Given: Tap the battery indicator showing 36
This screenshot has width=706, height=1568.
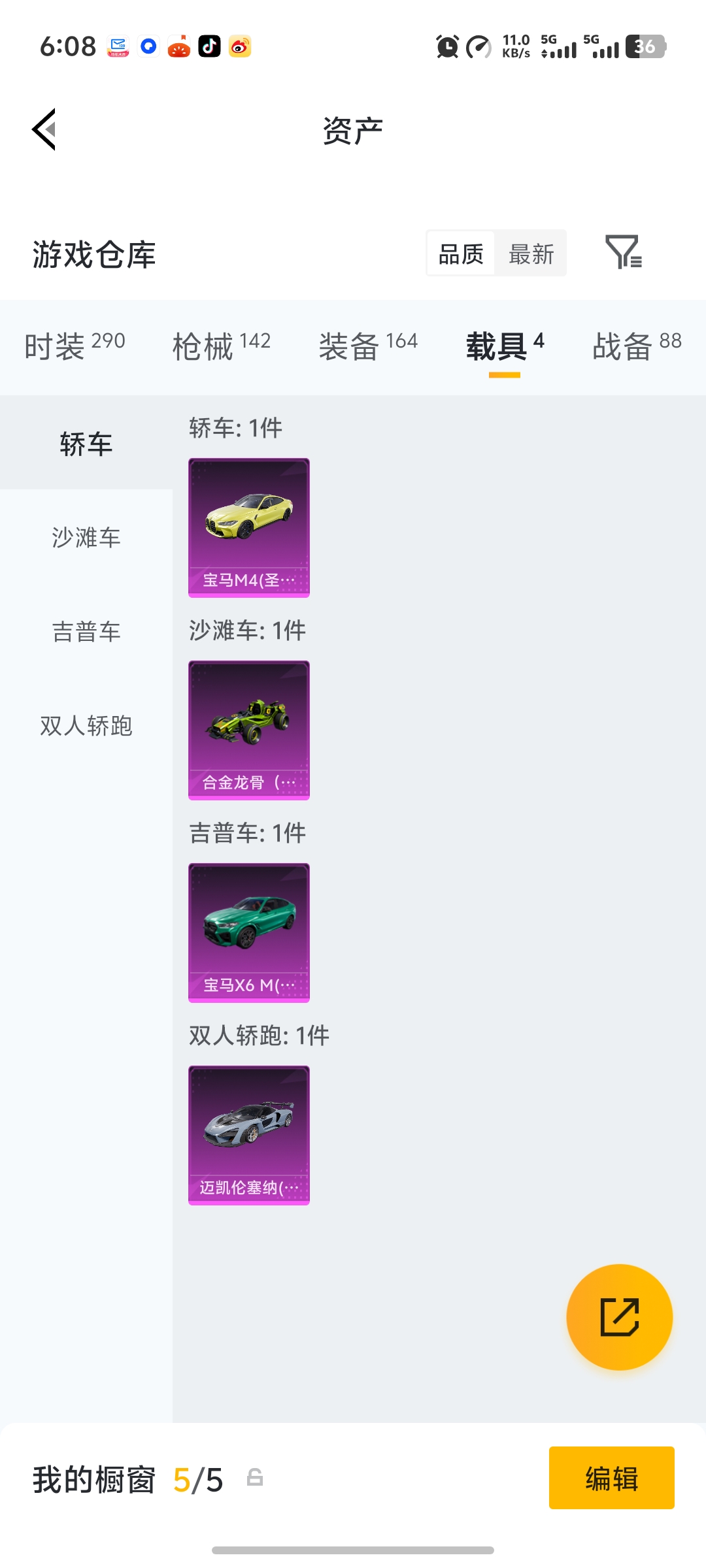Looking at the screenshot, I should (647, 46).
